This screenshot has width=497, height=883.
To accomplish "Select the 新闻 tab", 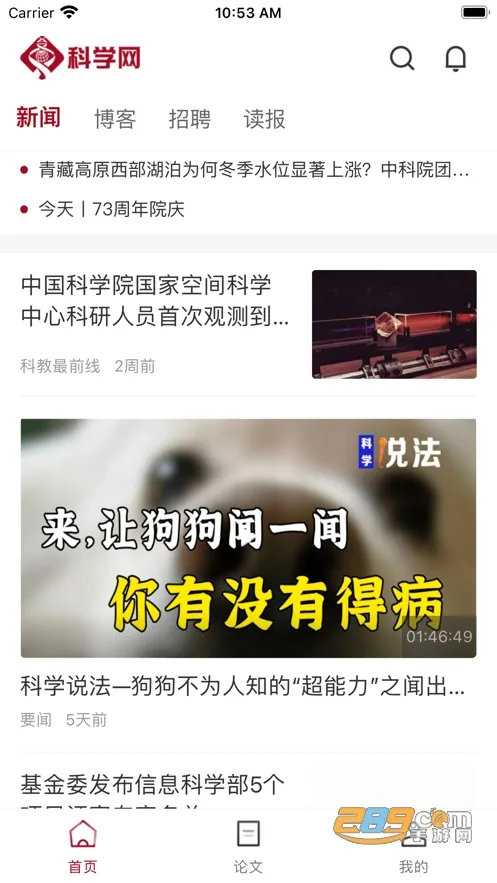I will (38, 118).
